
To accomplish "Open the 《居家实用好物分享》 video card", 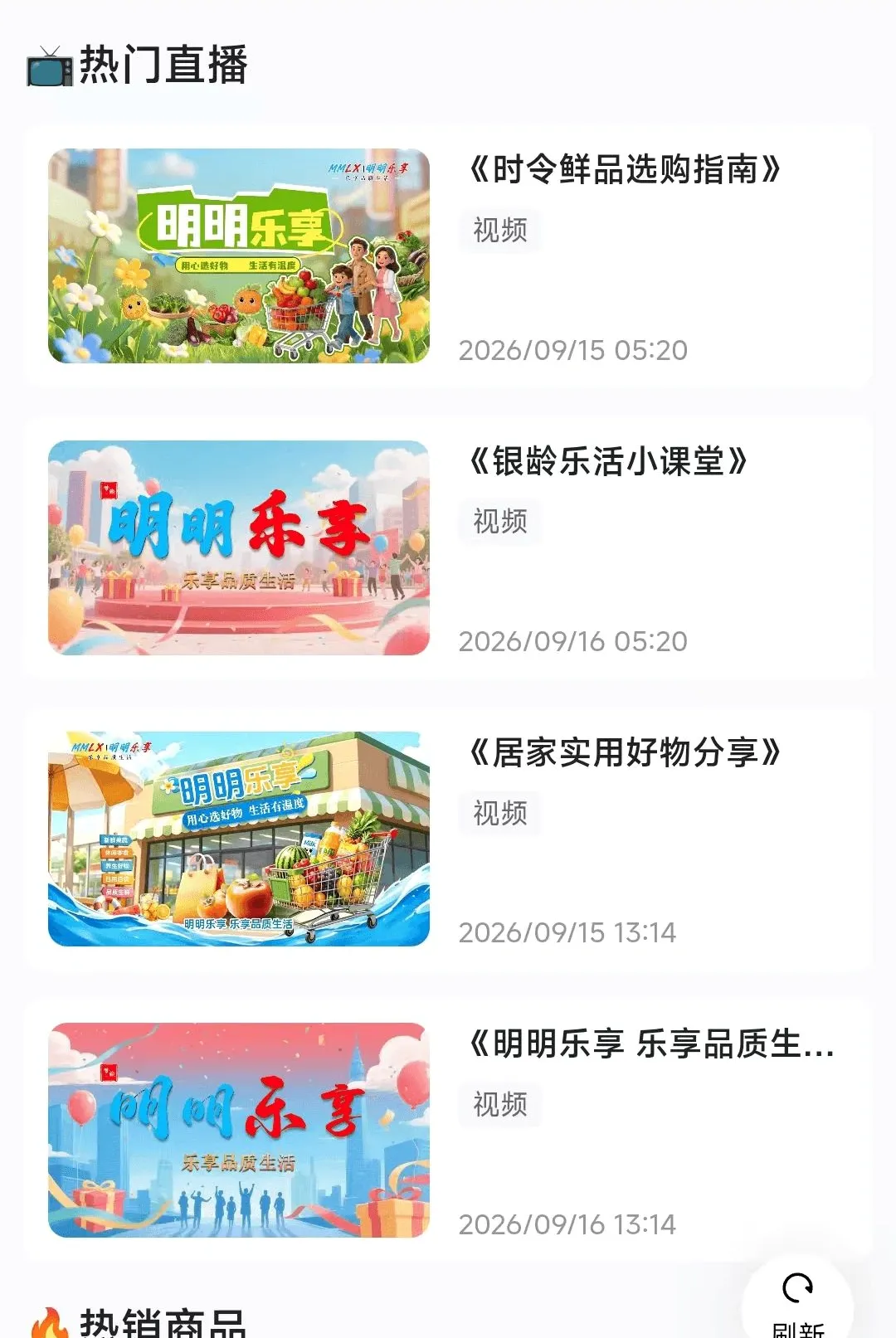I will [448, 839].
